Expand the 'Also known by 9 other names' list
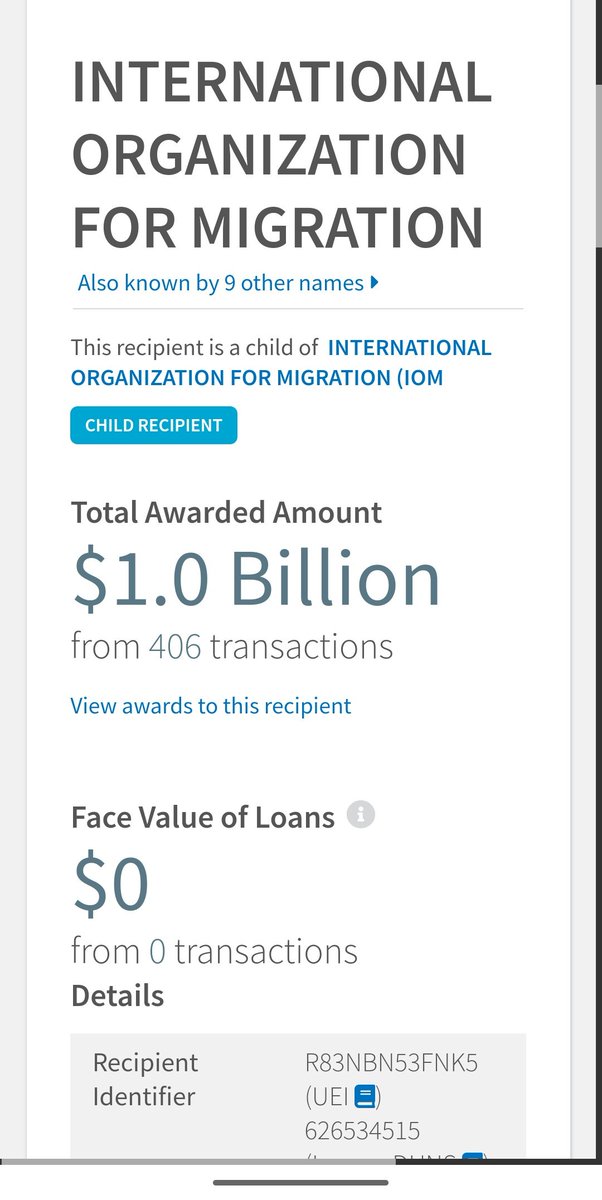 [x=228, y=283]
